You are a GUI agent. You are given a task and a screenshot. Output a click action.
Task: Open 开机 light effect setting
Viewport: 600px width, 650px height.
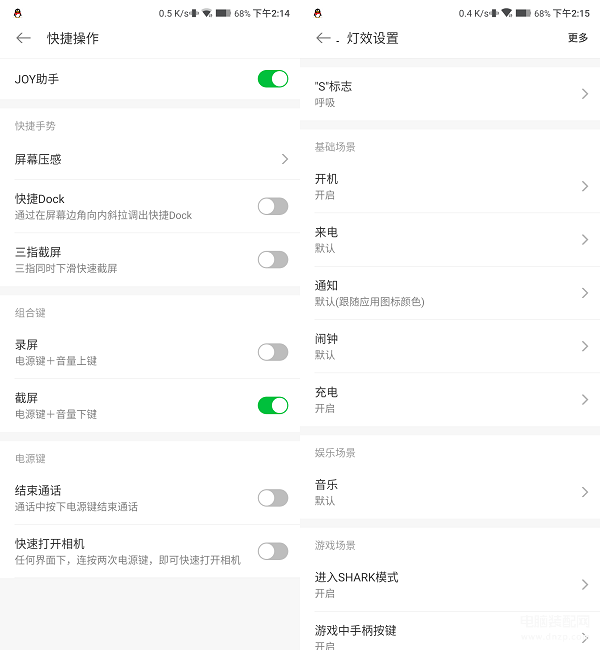click(x=450, y=186)
